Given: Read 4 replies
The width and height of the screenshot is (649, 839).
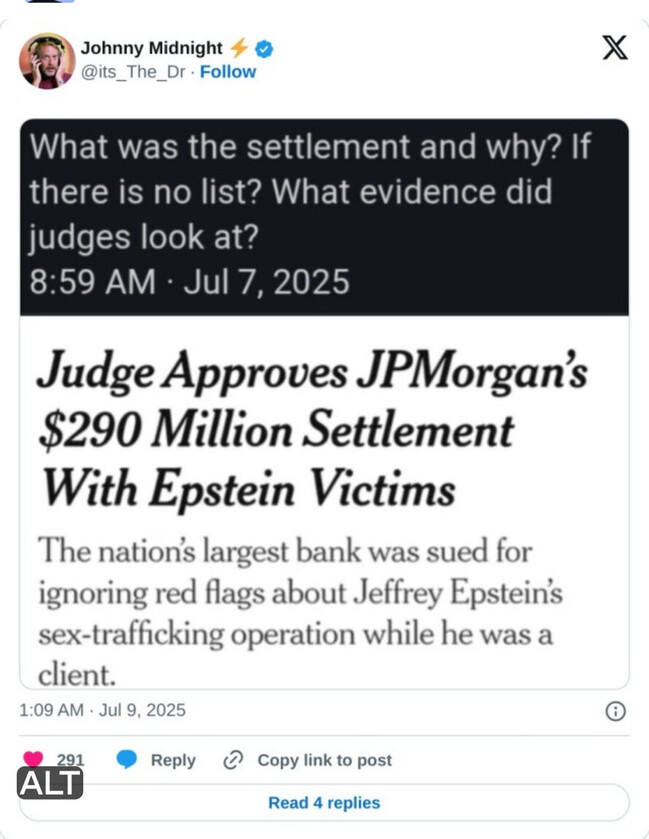Looking at the screenshot, I should tap(324, 802).
